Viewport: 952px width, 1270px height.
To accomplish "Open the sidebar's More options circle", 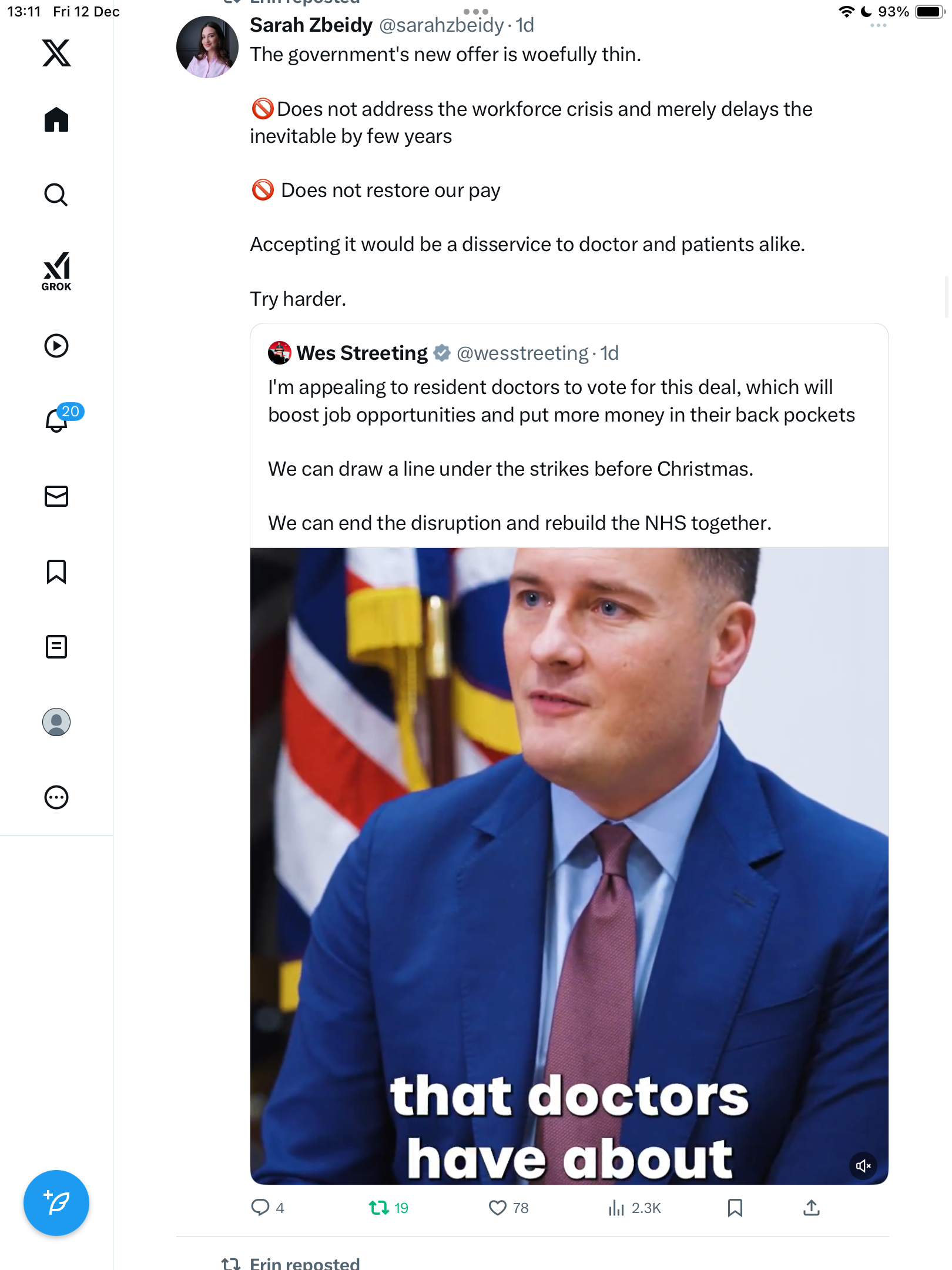I will pyautogui.click(x=56, y=797).
